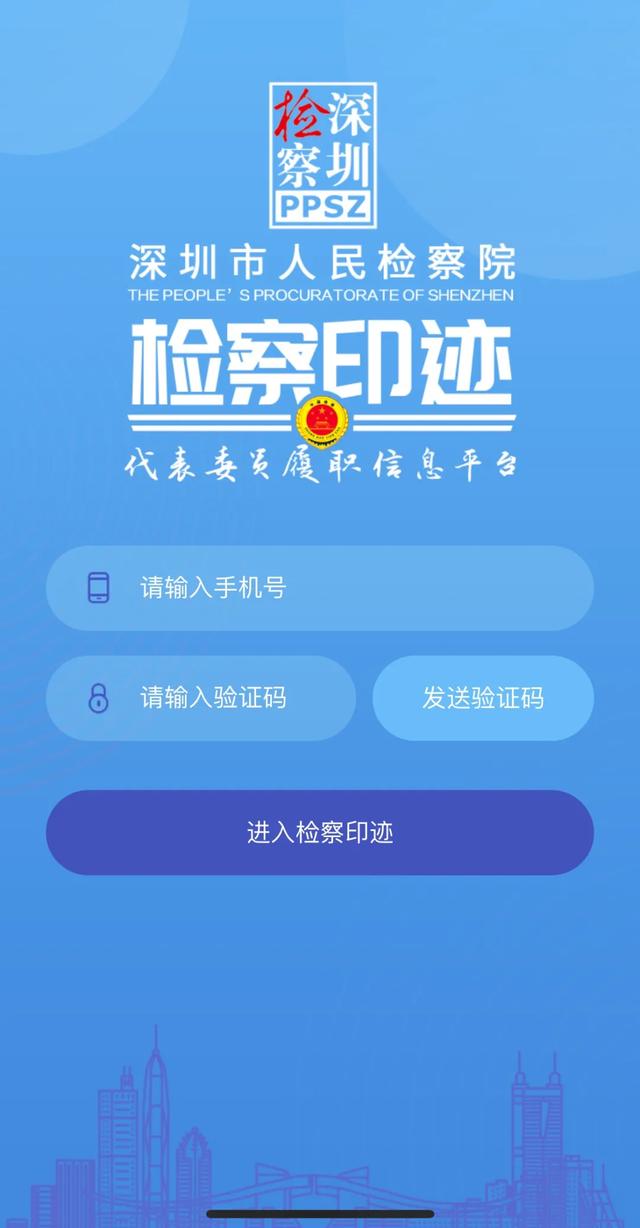Send the verification code
Image resolution: width=640 pixels, height=1228 pixels.
(x=483, y=698)
